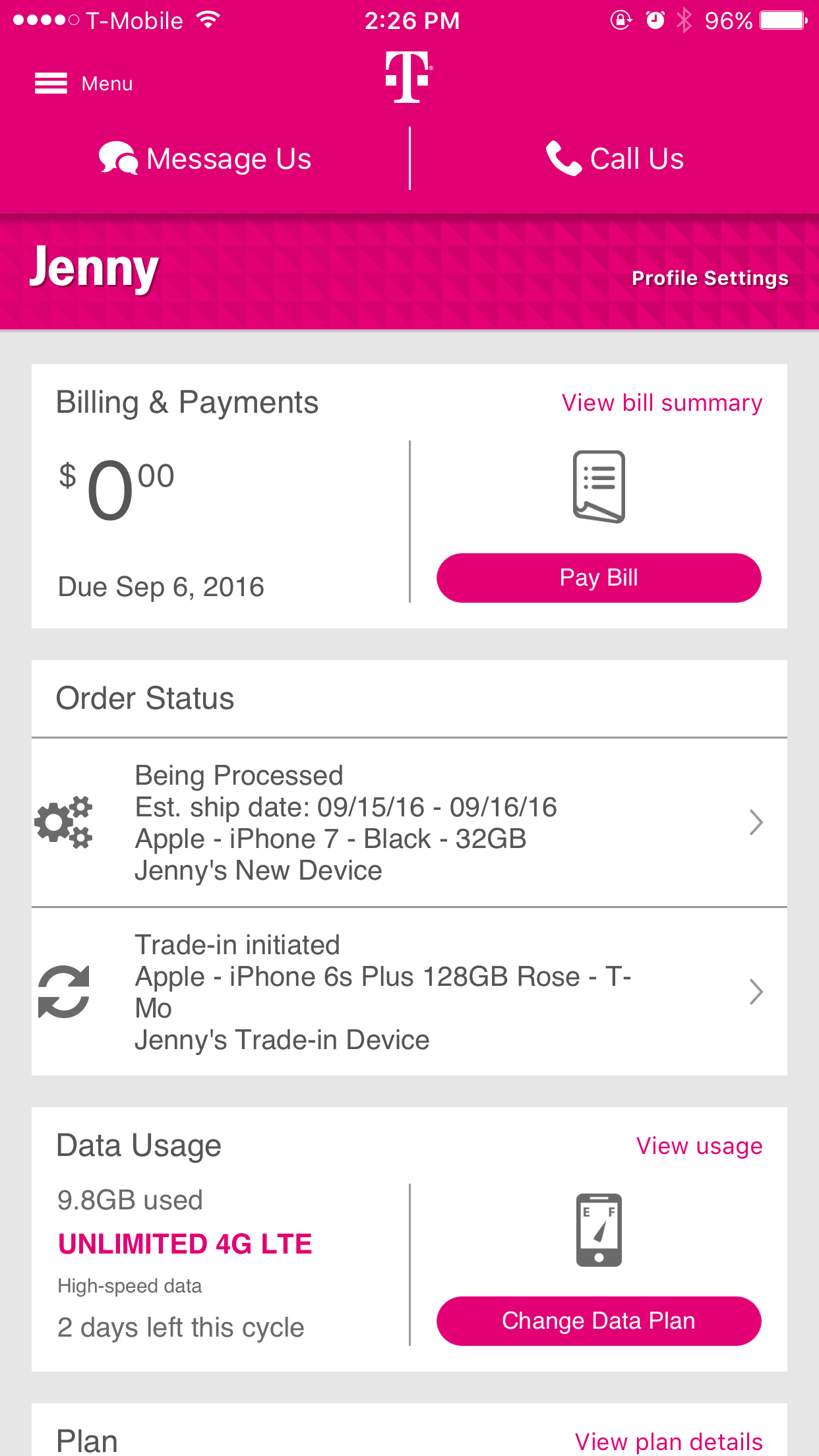This screenshot has height=1456, width=819.
Task: Tap the Pay Bill button
Action: click(x=599, y=578)
